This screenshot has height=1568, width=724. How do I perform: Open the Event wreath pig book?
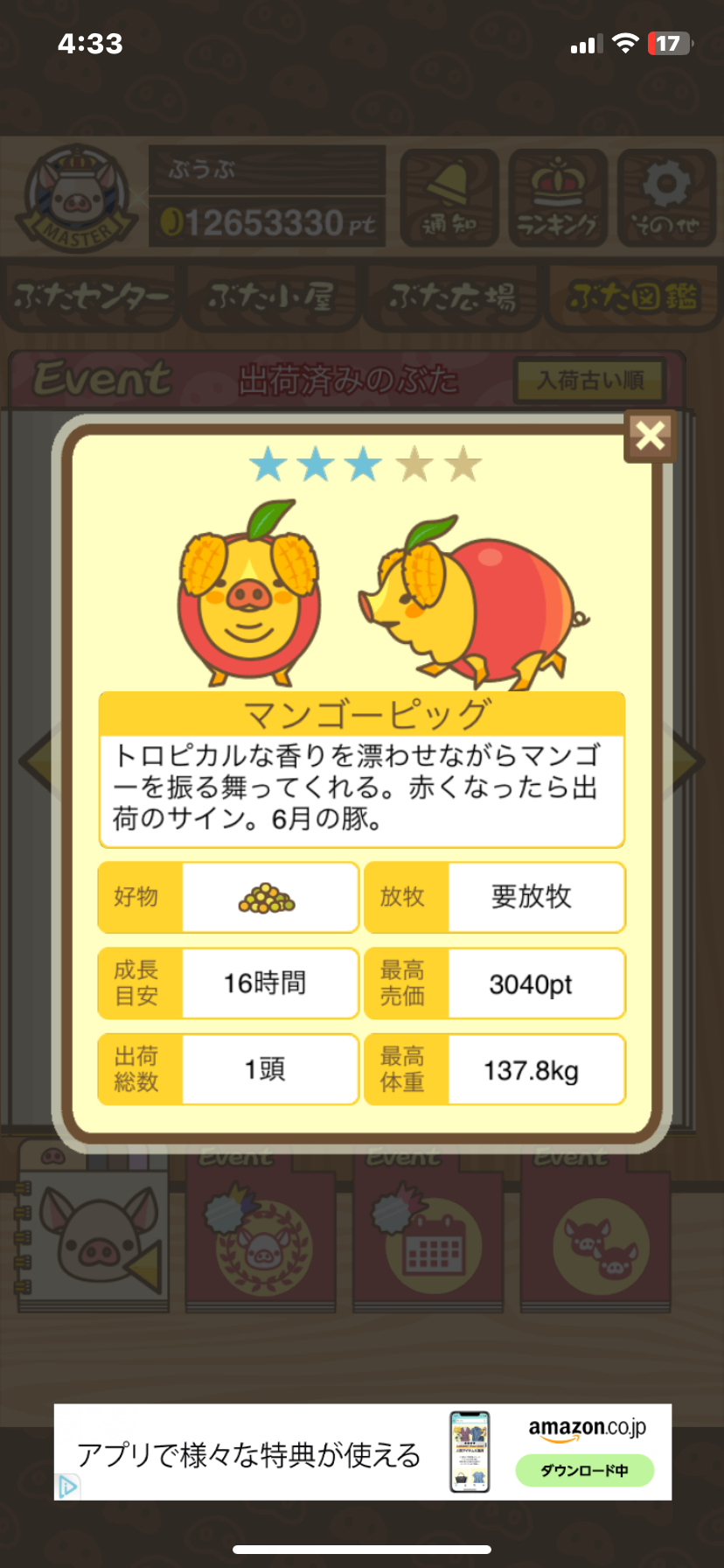point(261,1232)
